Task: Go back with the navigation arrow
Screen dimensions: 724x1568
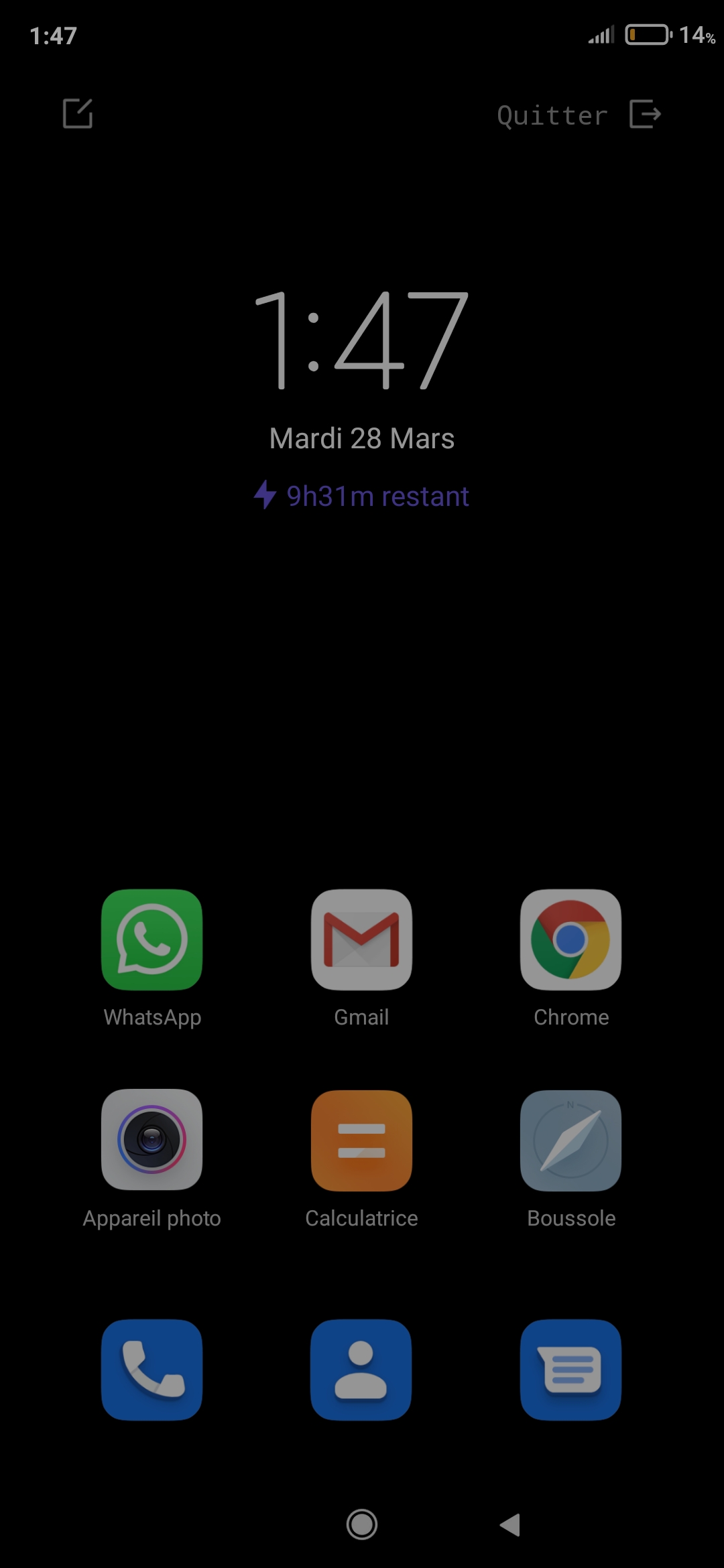Action: click(x=510, y=1524)
